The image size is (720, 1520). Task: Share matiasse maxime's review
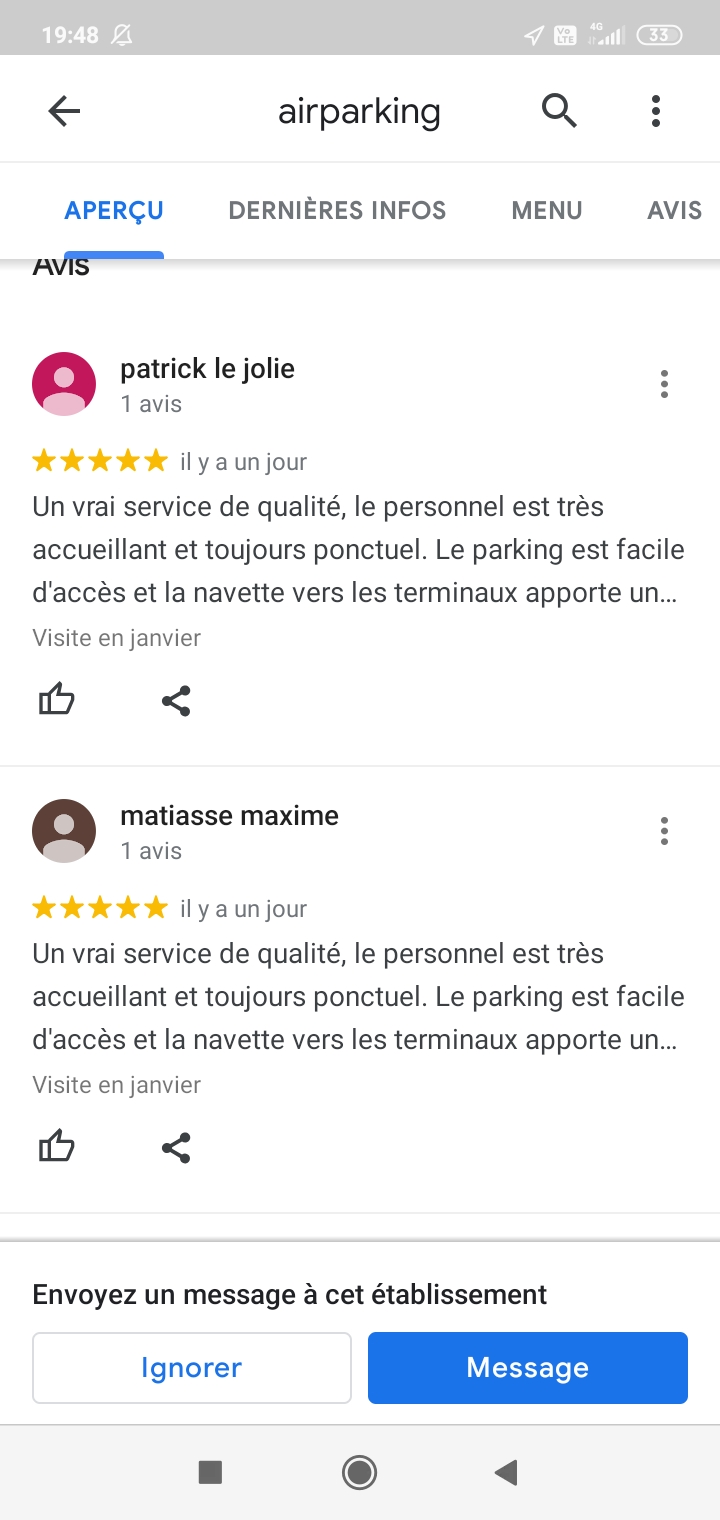click(x=176, y=1147)
